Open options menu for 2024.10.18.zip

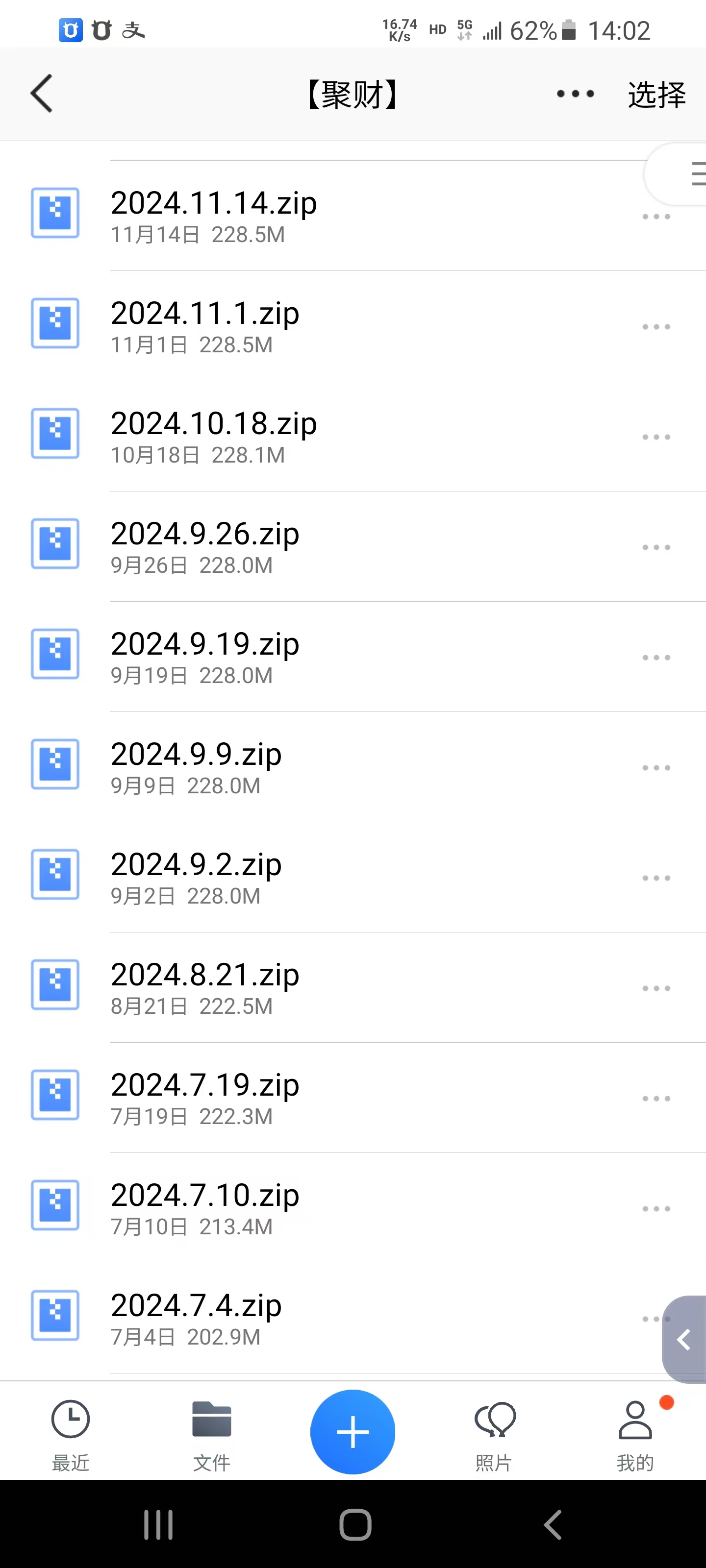pos(656,437)
